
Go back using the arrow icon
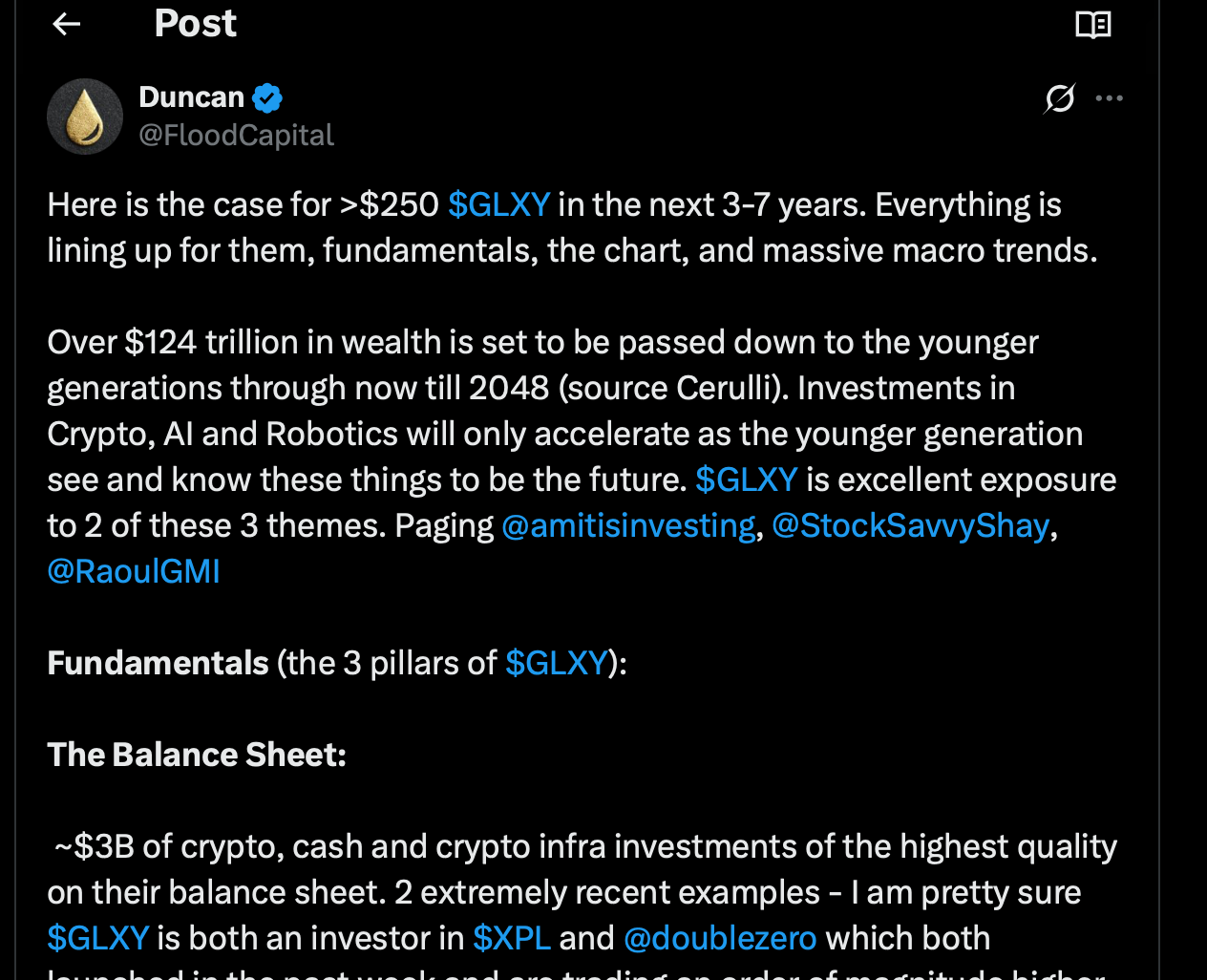pos(66,24)
